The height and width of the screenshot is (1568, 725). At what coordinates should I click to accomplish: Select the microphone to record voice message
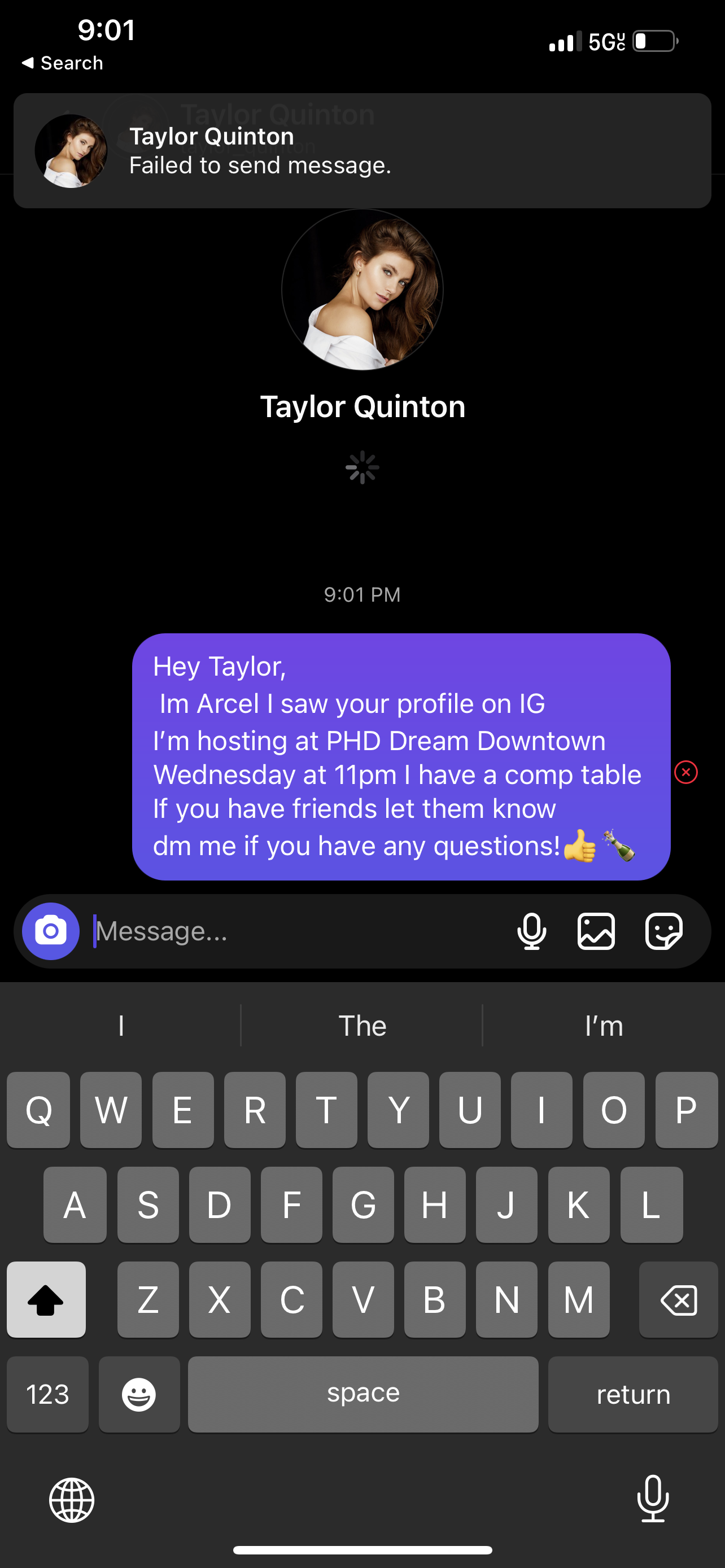pos(531,931)
